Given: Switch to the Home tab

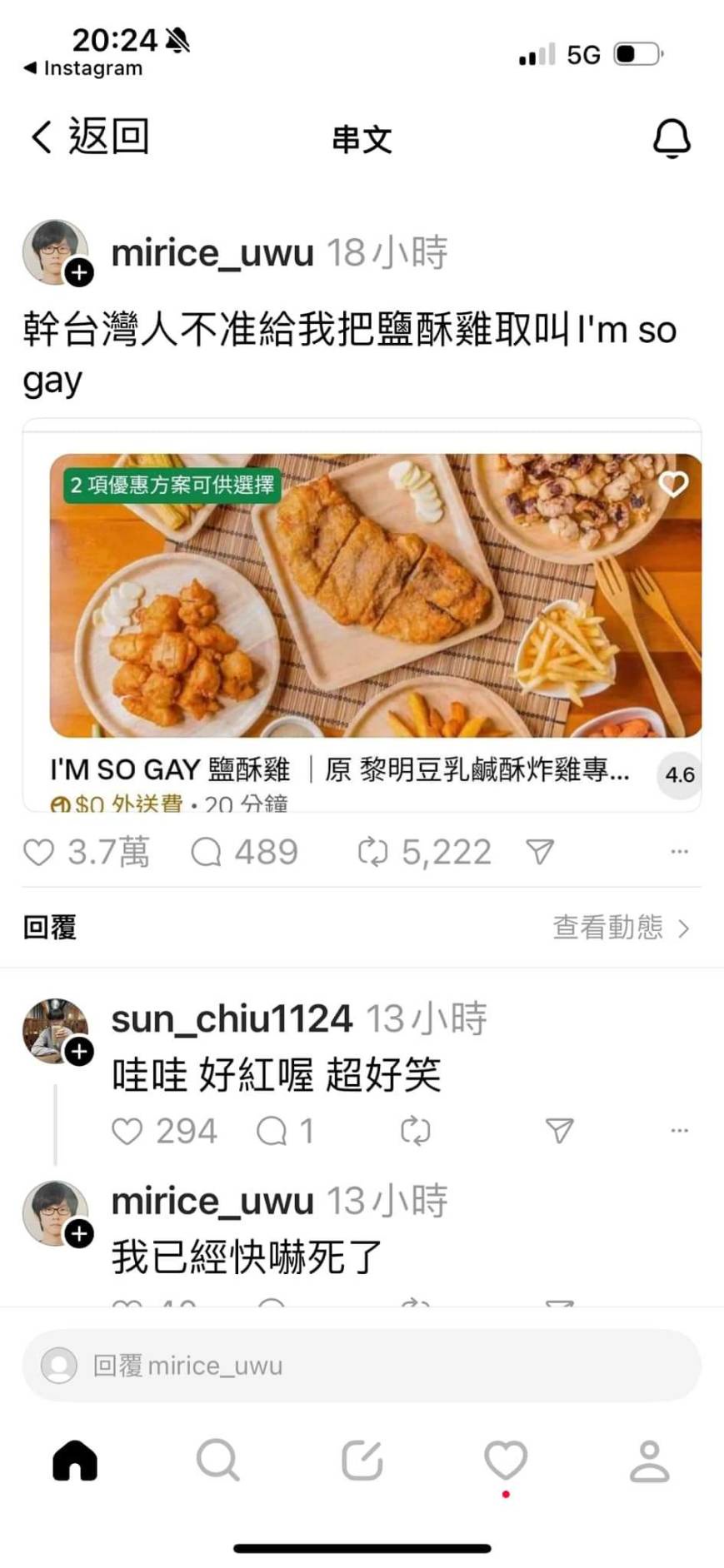Looking at the screenshot, I should tap(75, 1461).
